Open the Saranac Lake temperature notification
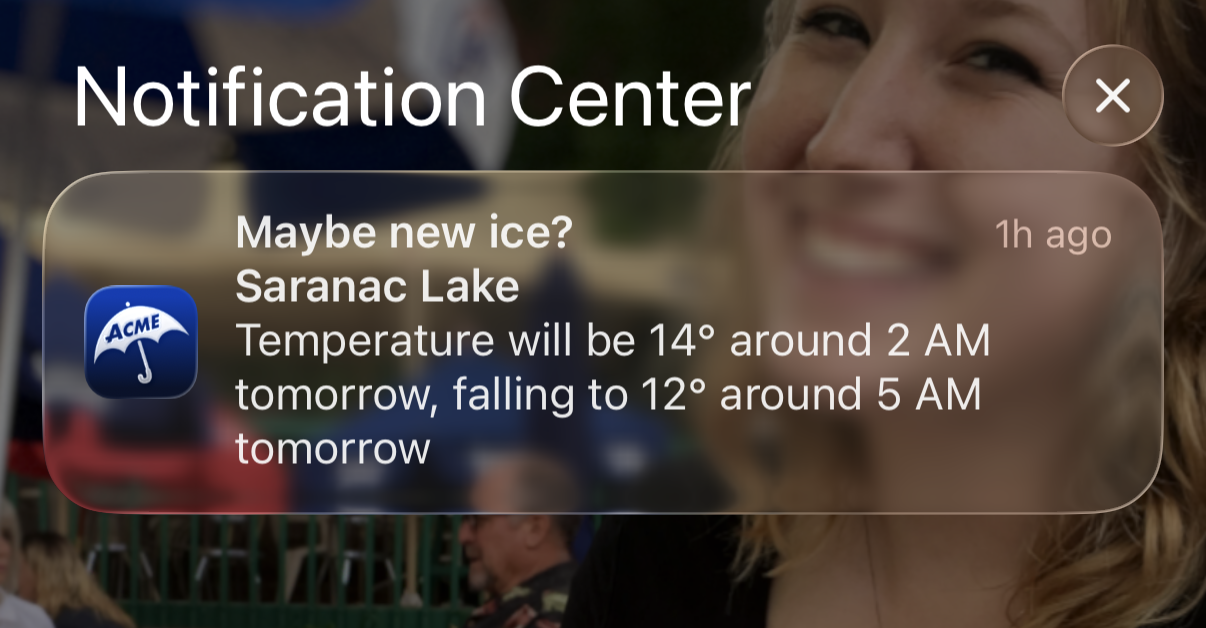 [603, 342]
